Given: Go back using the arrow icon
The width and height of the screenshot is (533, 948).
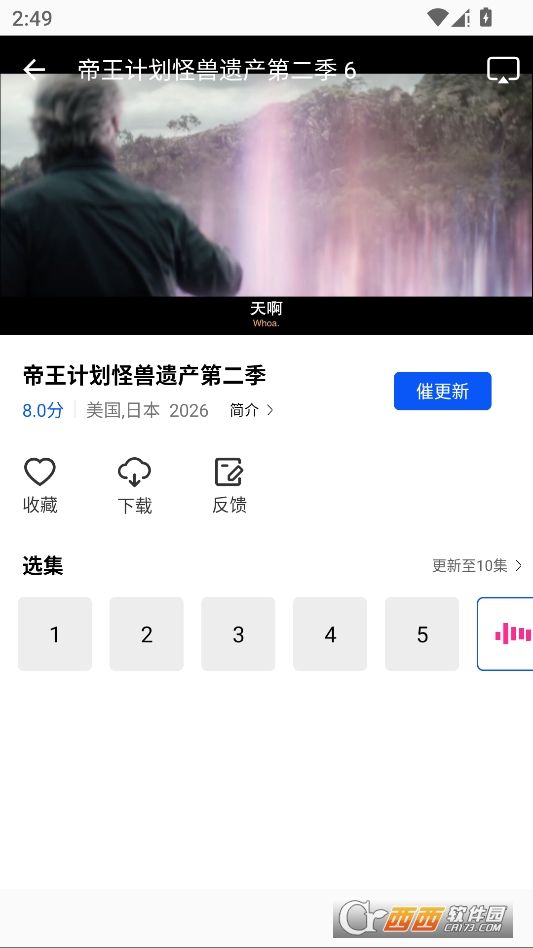Looking at the screenshot, I should [34, 70].
